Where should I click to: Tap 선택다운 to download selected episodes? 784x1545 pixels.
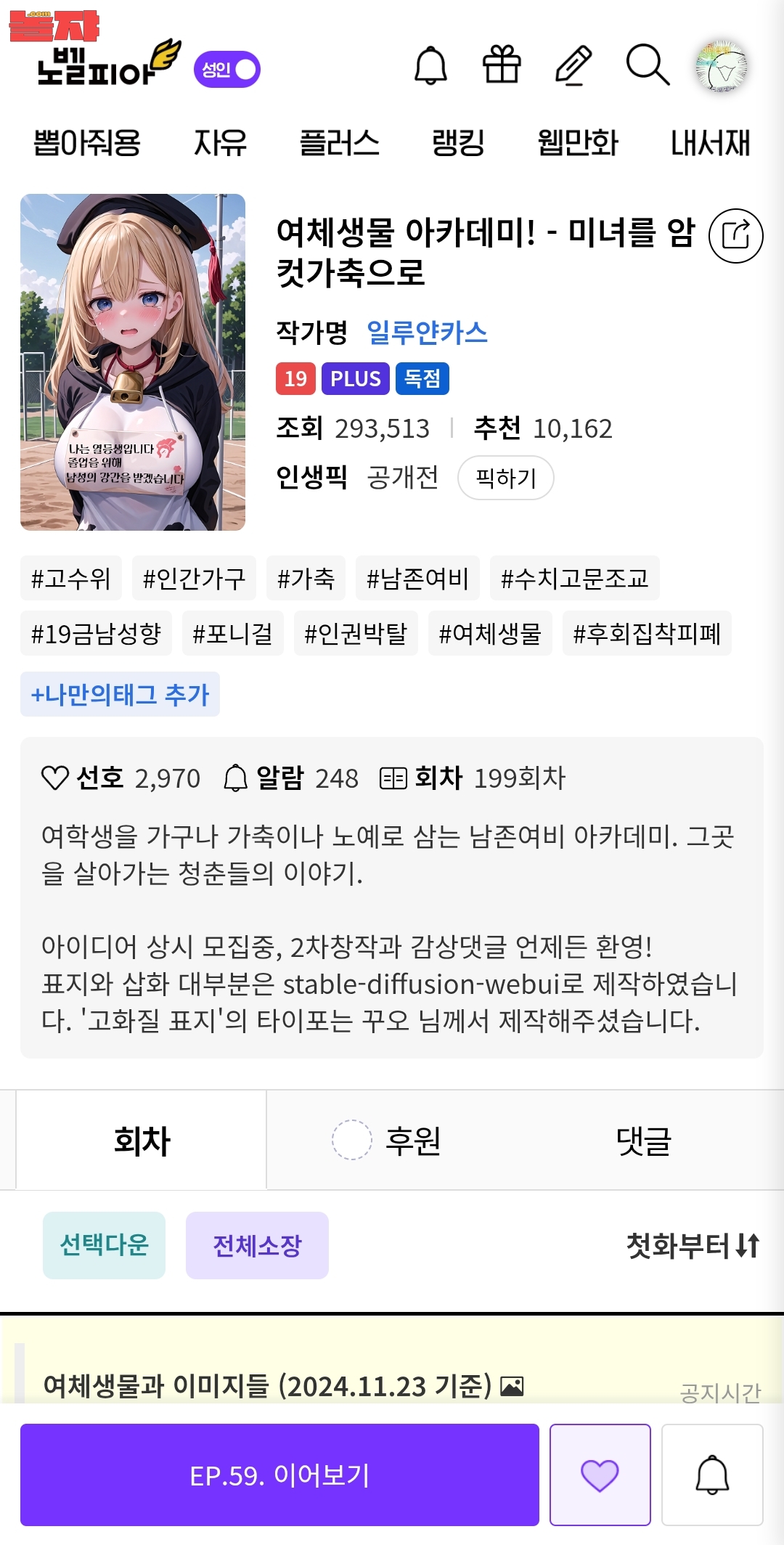(104, 1245)
